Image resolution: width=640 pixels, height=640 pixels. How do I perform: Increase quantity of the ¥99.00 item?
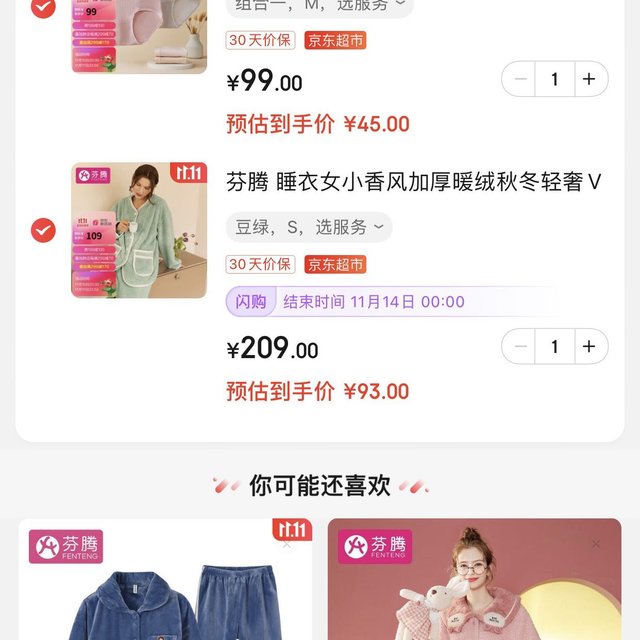click(589, 79)
